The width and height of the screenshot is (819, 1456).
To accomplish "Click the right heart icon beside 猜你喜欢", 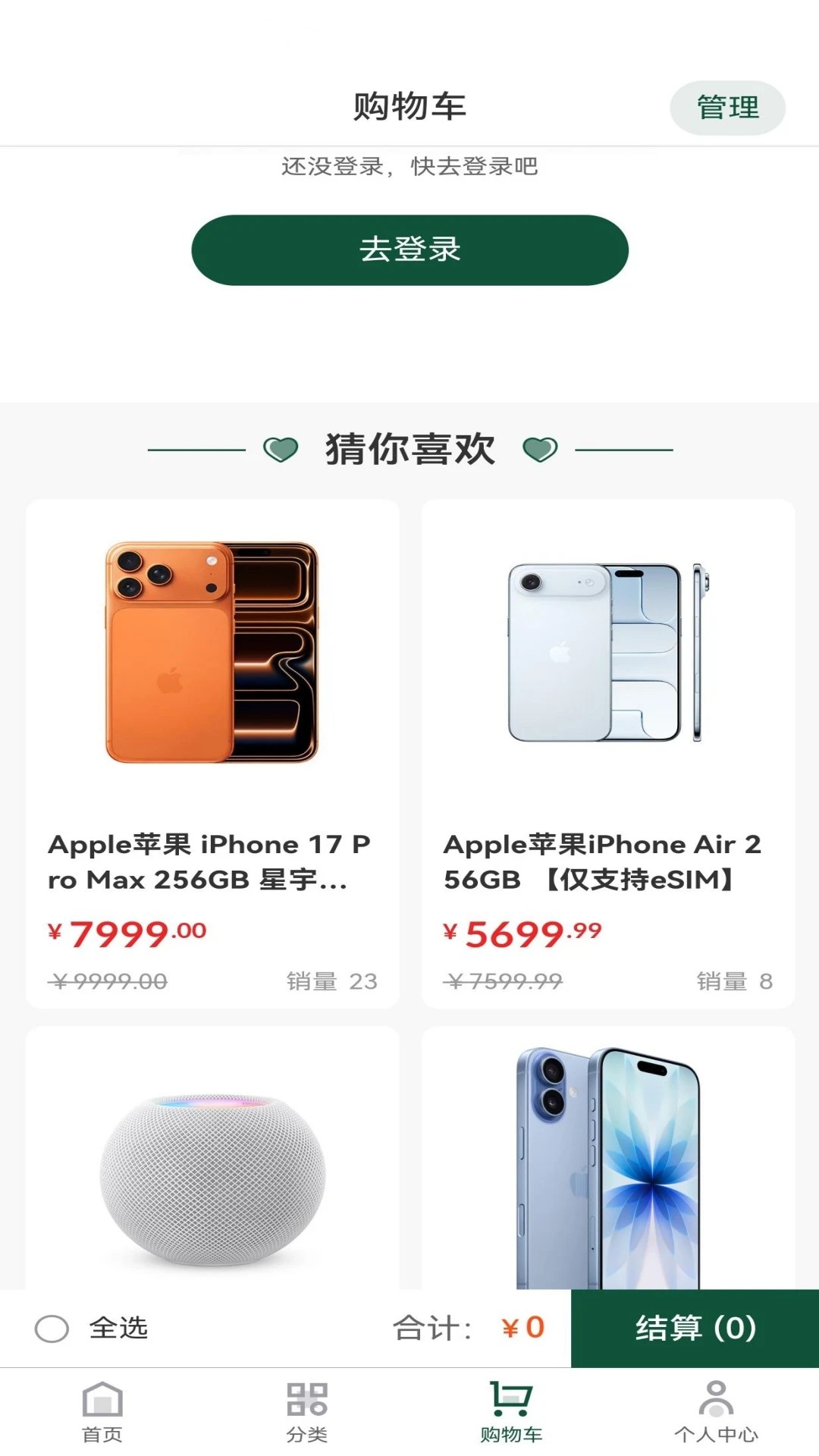I will tap(540, 449).
